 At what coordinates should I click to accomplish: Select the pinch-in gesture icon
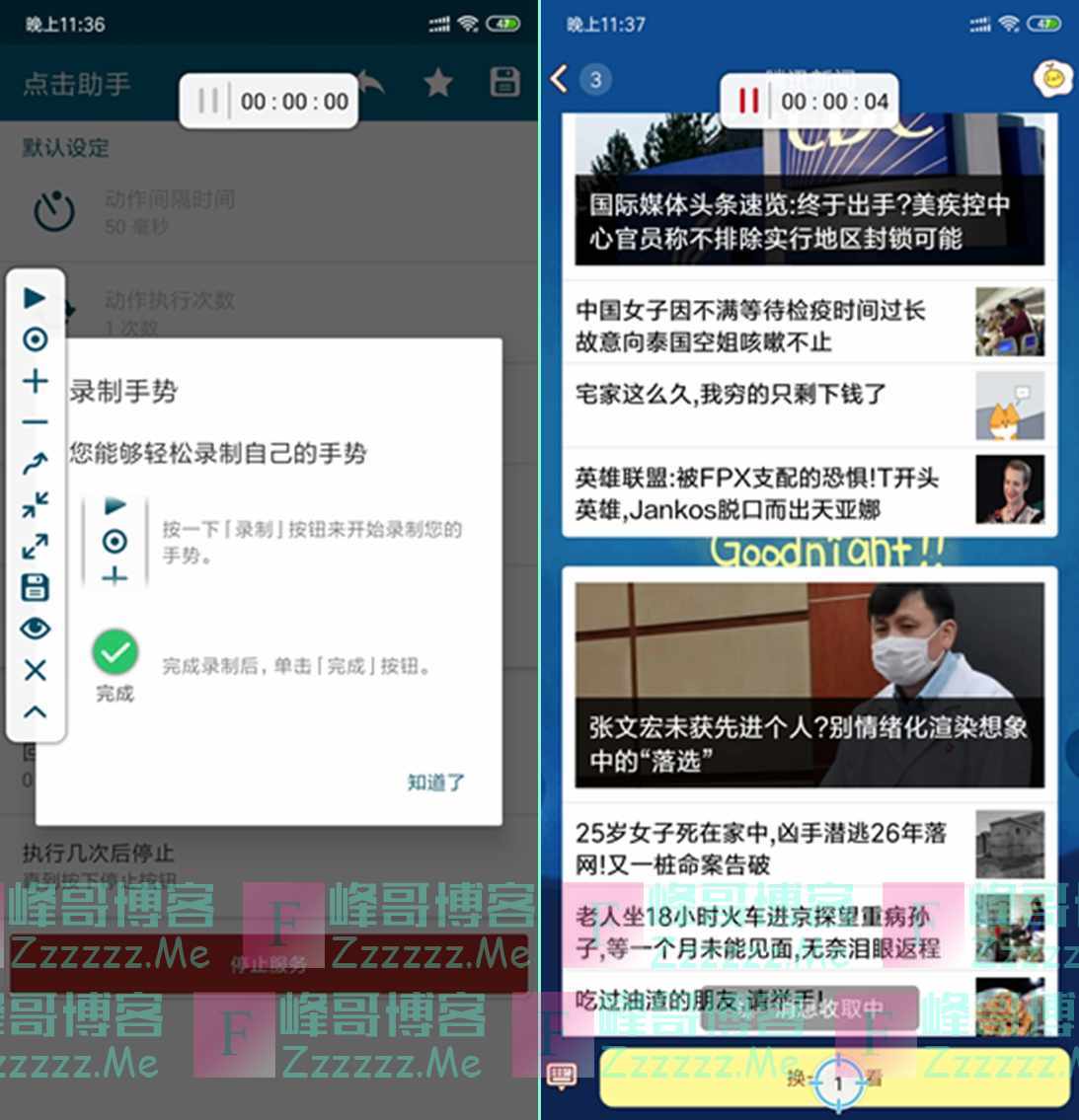36,504
